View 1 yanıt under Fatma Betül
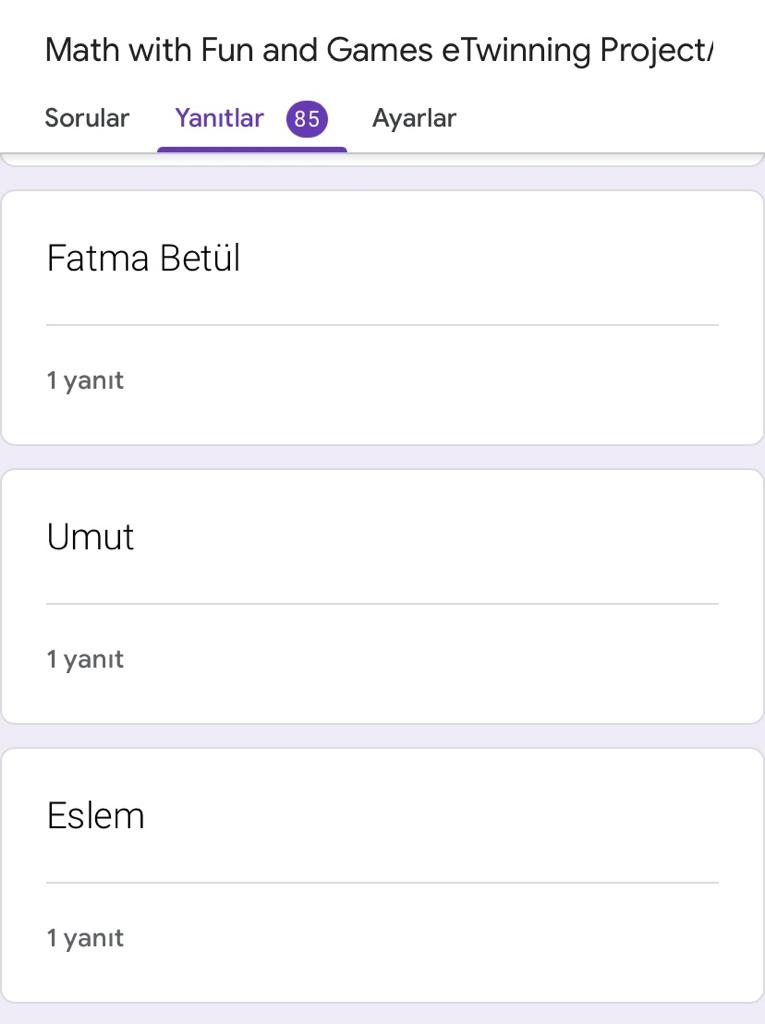This screenshot has height=1024, width=765. 85,380
